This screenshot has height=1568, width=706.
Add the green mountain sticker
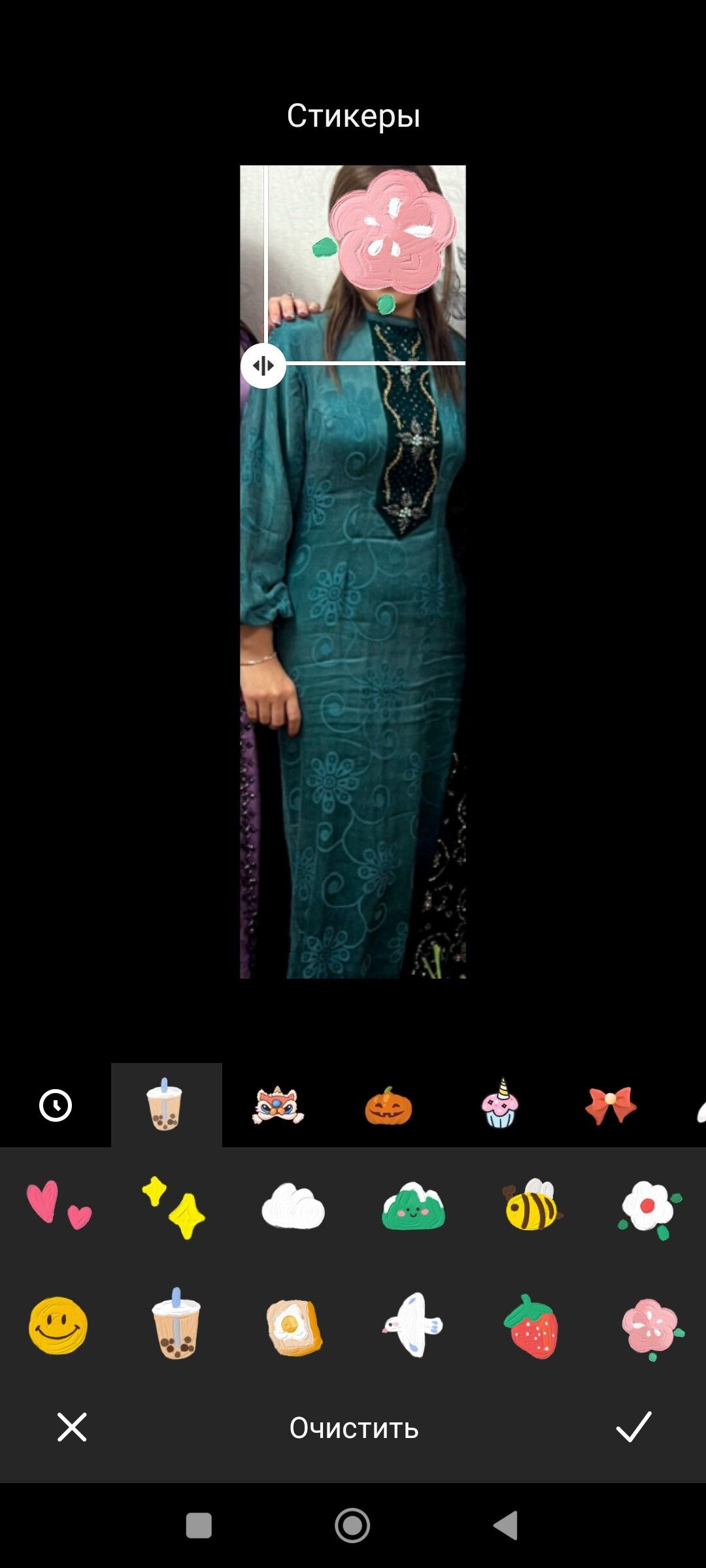[412, 1207]
